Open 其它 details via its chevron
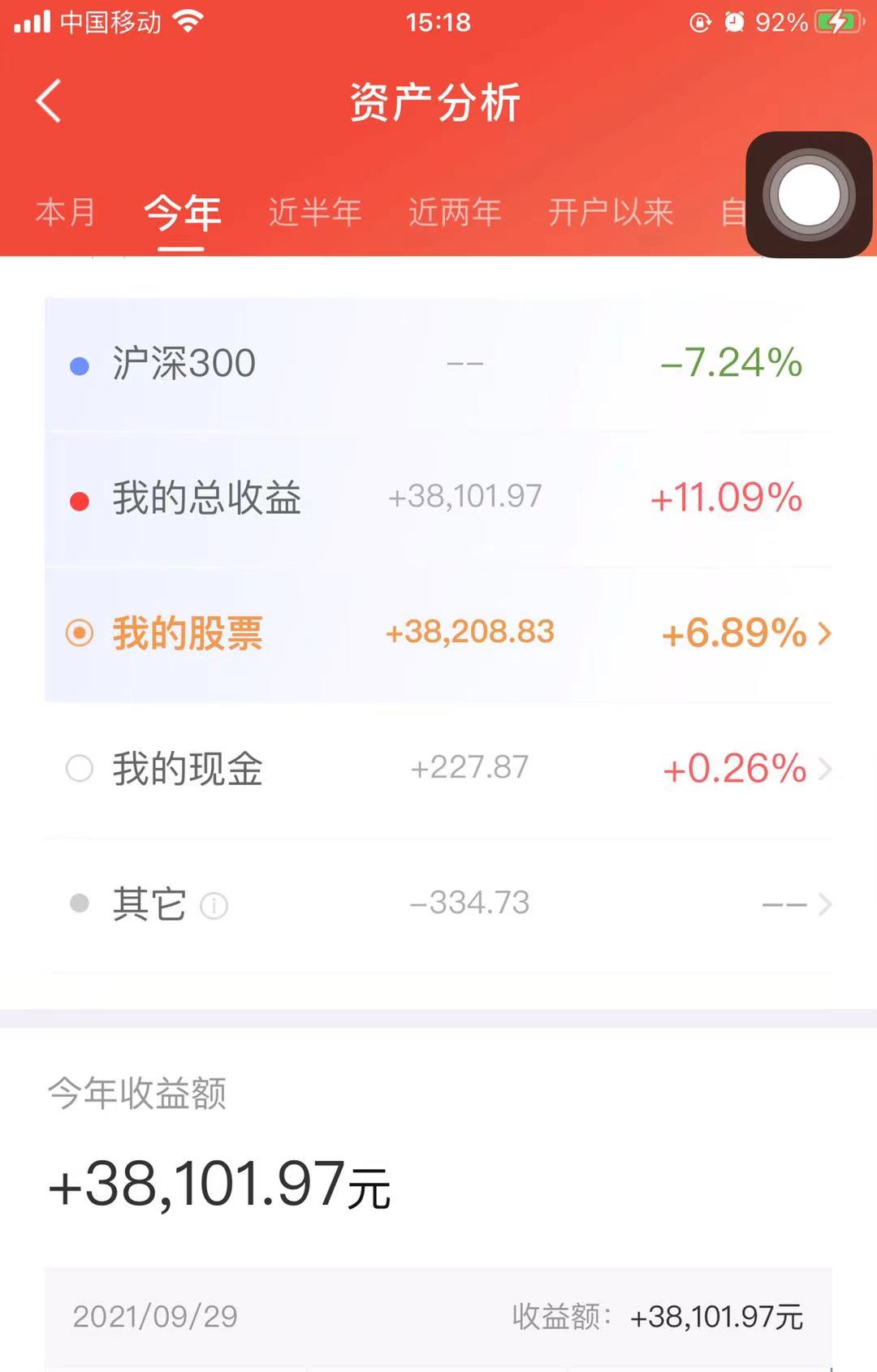 click(825, 904)
